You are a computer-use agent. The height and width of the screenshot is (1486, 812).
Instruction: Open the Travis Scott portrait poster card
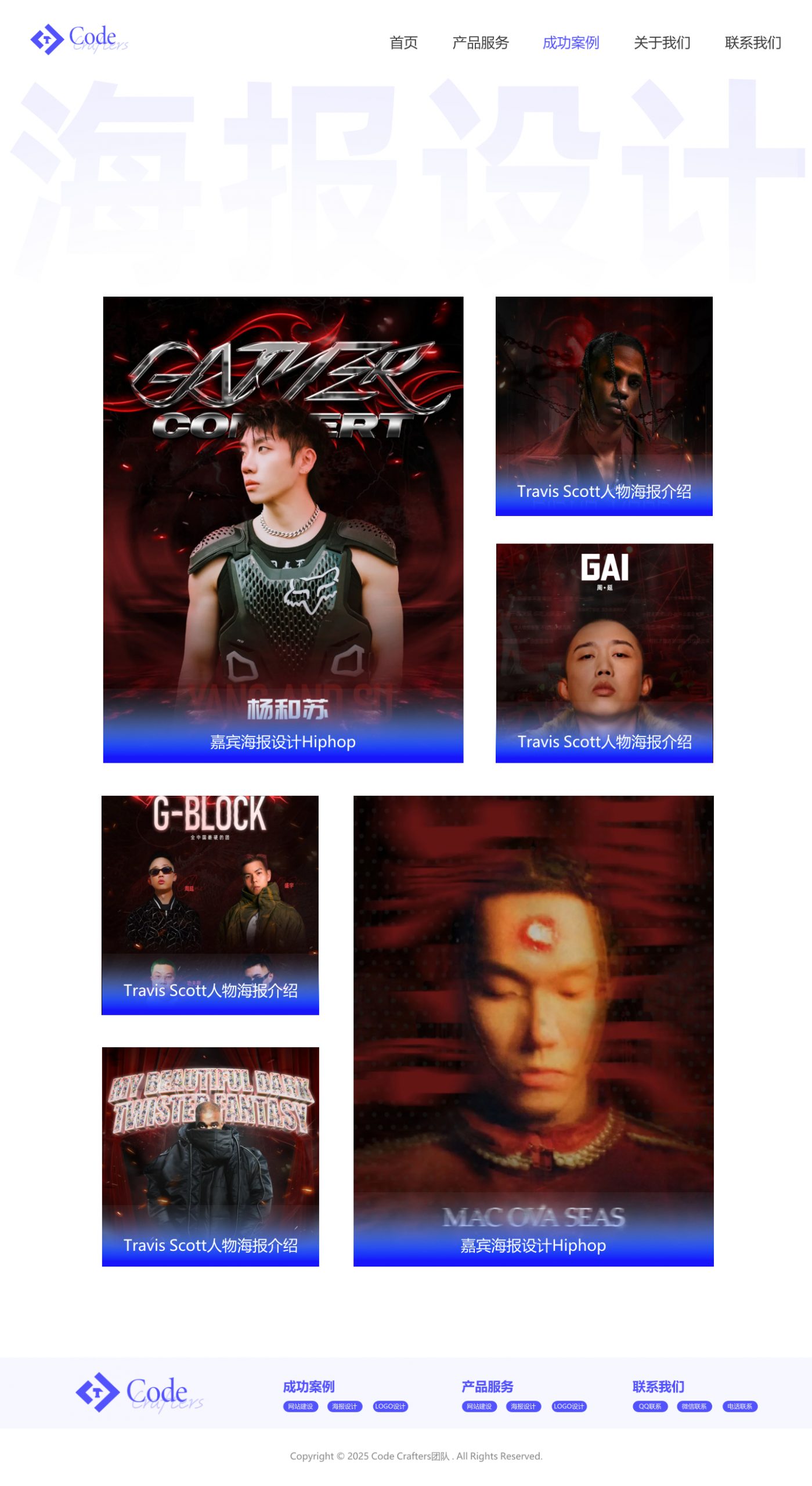point(604,406)
